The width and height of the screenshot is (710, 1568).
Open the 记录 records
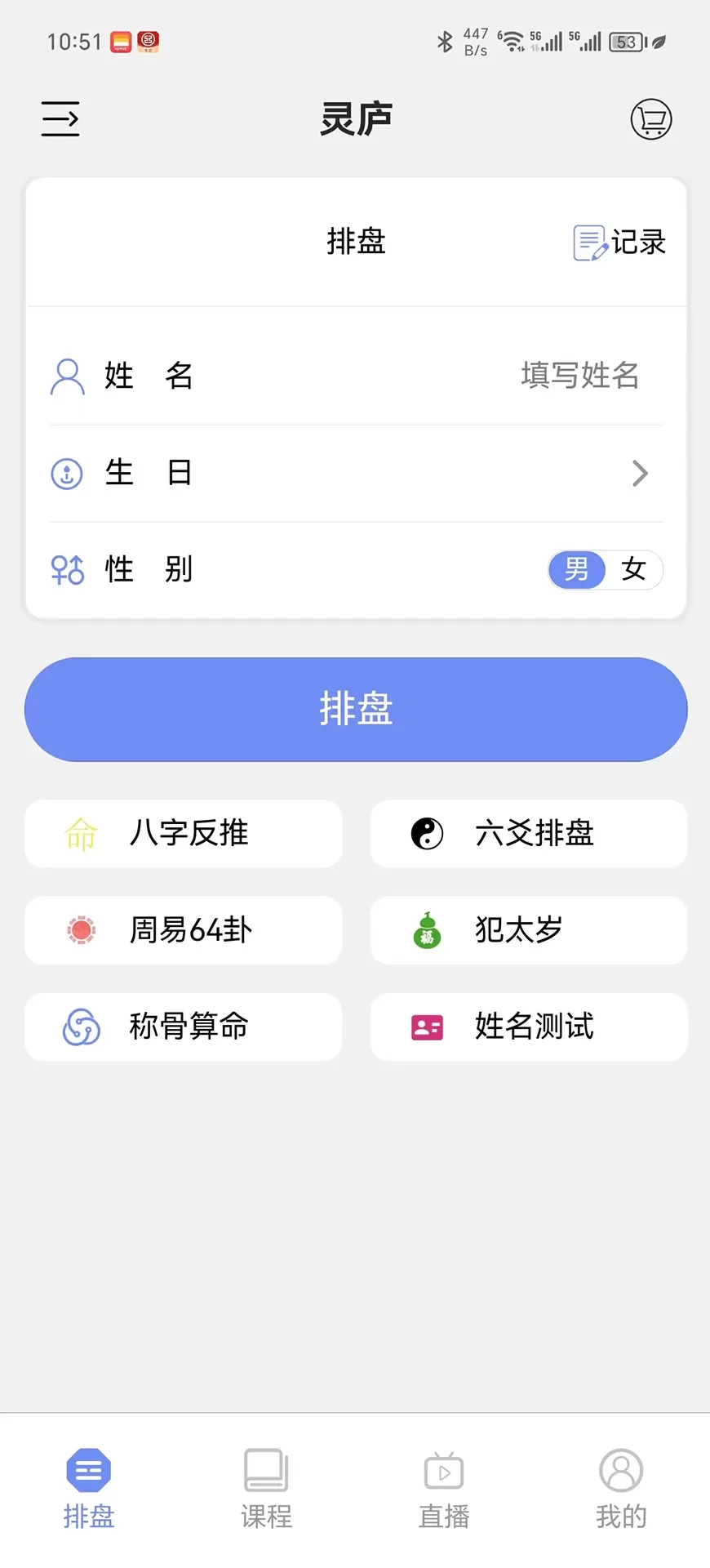(x=619, y=243)
